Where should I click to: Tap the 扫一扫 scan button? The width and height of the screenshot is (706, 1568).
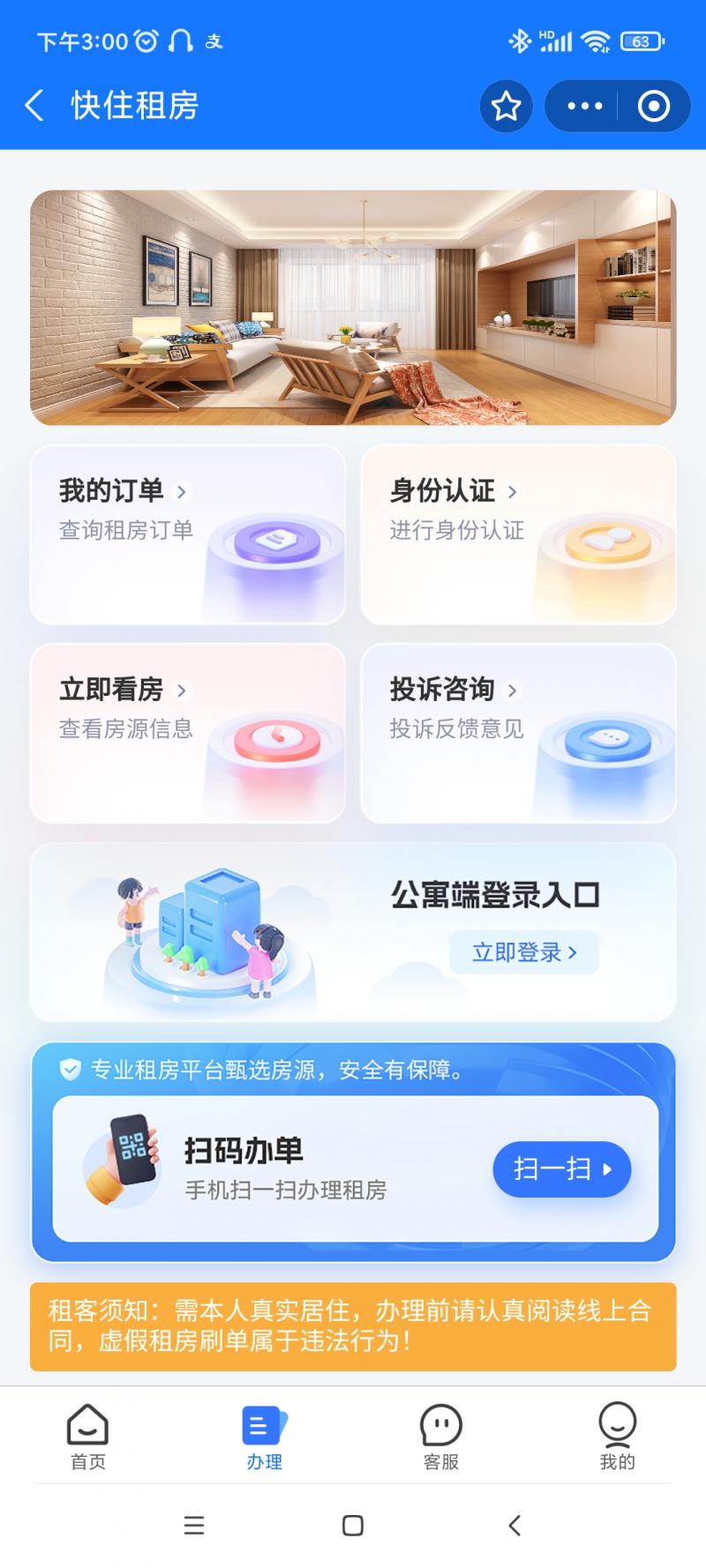click(x=561, y=1169)
